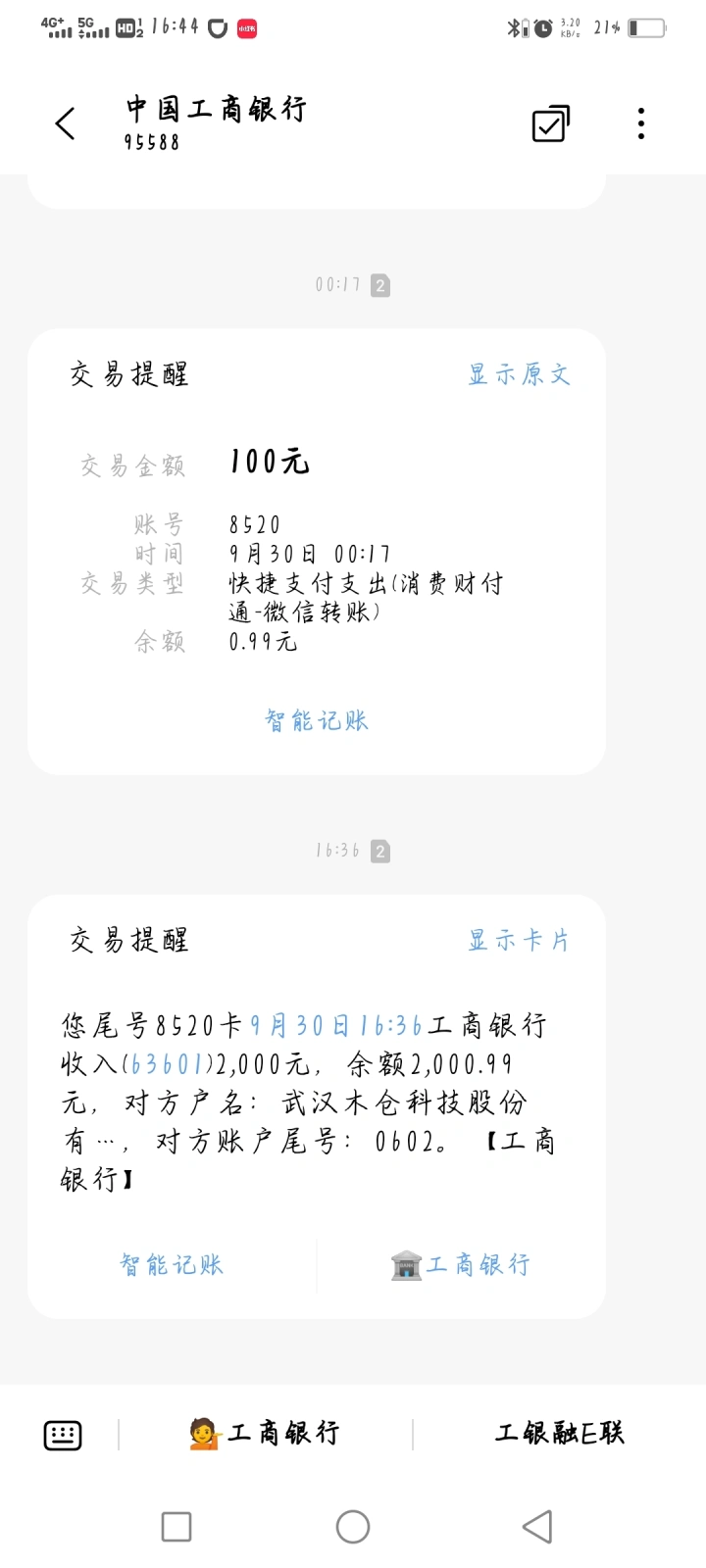Tap 智能记账 under the 100元 transaction

tap(317, 720)
